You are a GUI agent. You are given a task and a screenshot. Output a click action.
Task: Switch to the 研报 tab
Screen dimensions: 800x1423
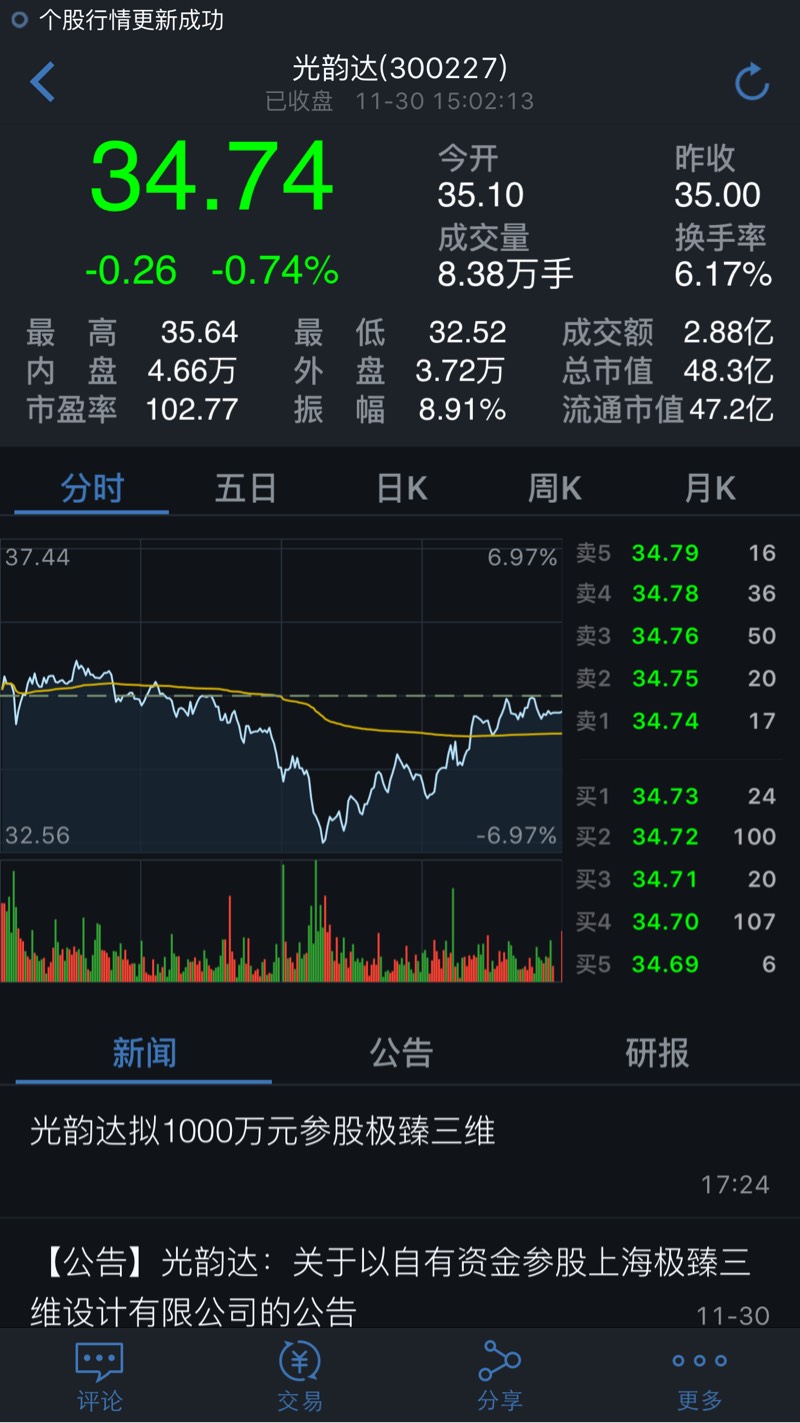pyautogui.click(x=657, y=1053)
